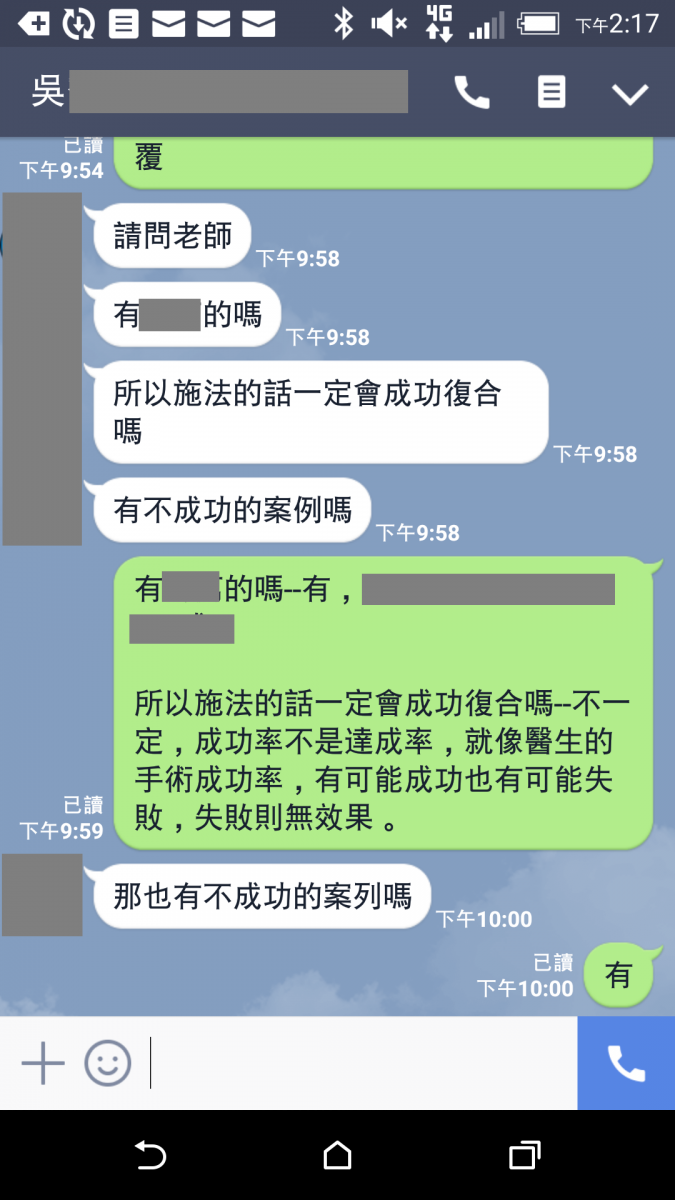Viewport: 675px width, 1200px height.
Task: Go to the home screen
Action: click(338, 1156)
